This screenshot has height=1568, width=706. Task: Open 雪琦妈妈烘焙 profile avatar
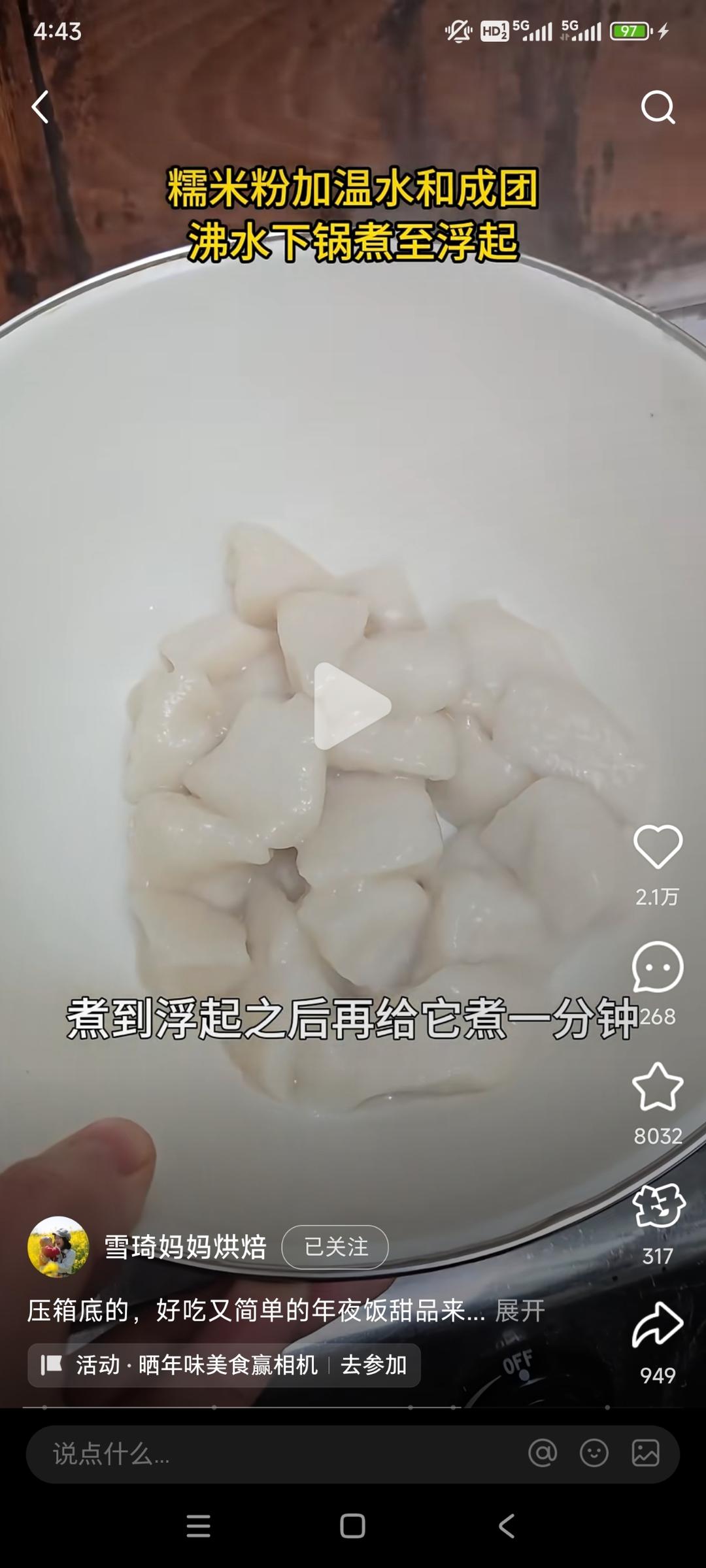point(61,1245)
